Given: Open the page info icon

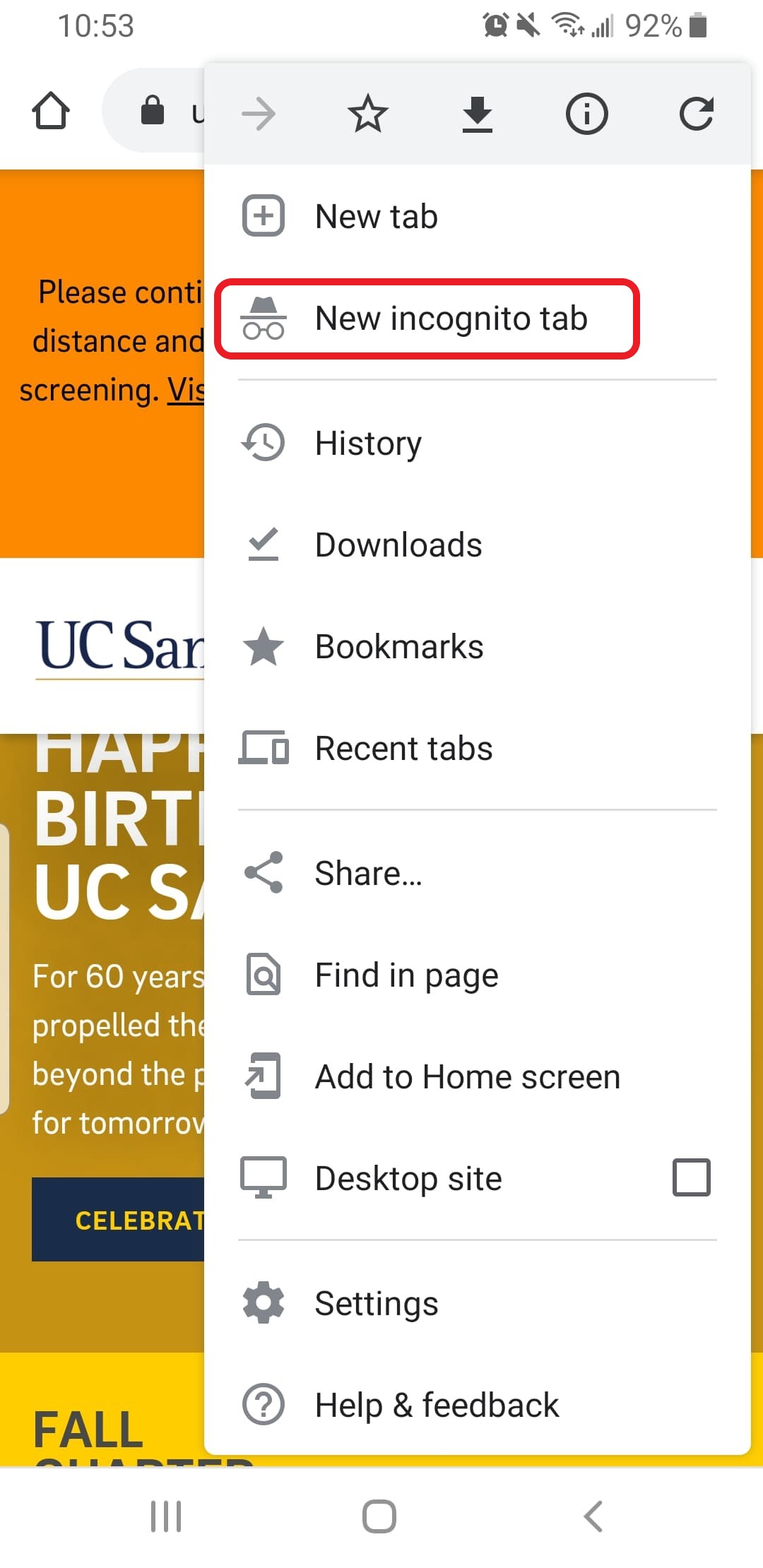Looking at the screenshot, I should tap(586, 114).
